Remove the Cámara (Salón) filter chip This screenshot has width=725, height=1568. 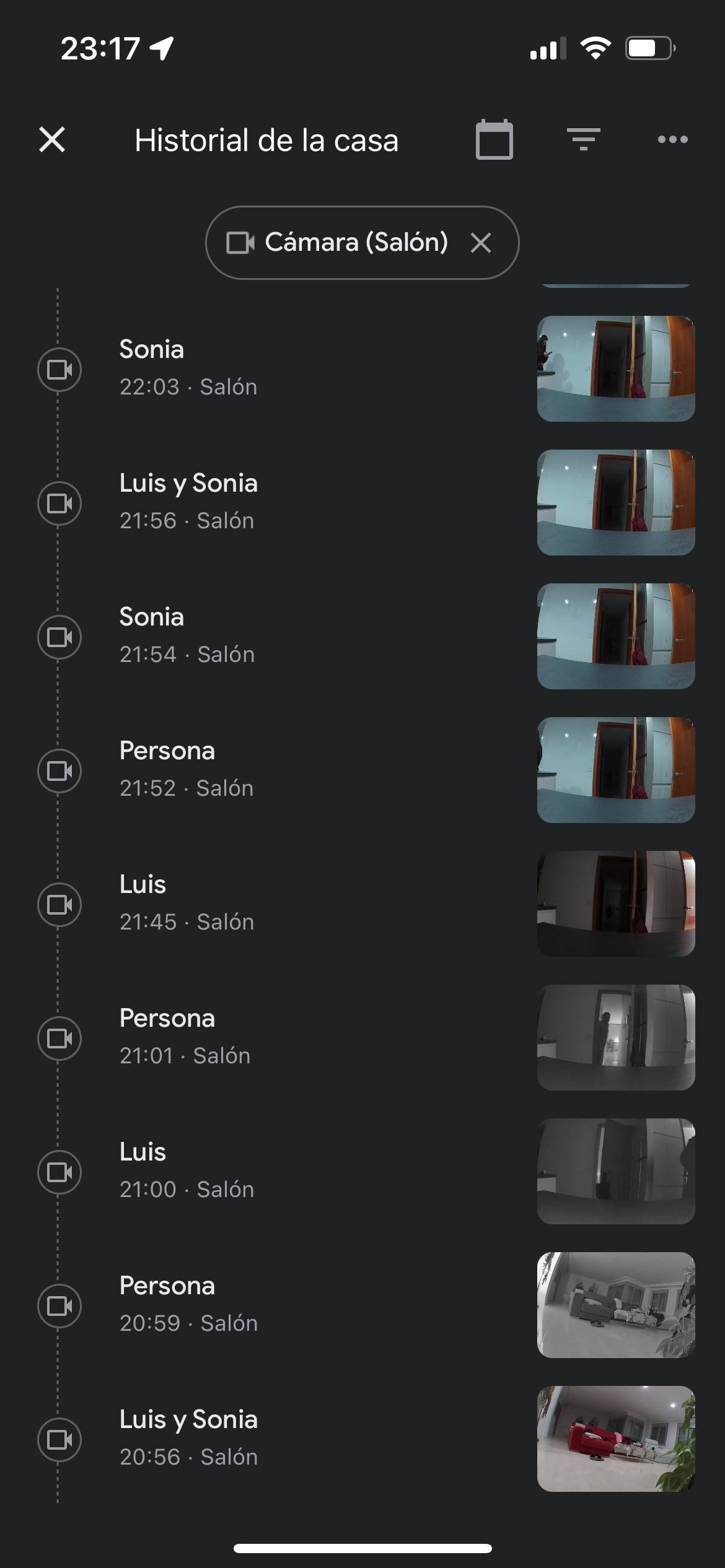coord(481,243)
